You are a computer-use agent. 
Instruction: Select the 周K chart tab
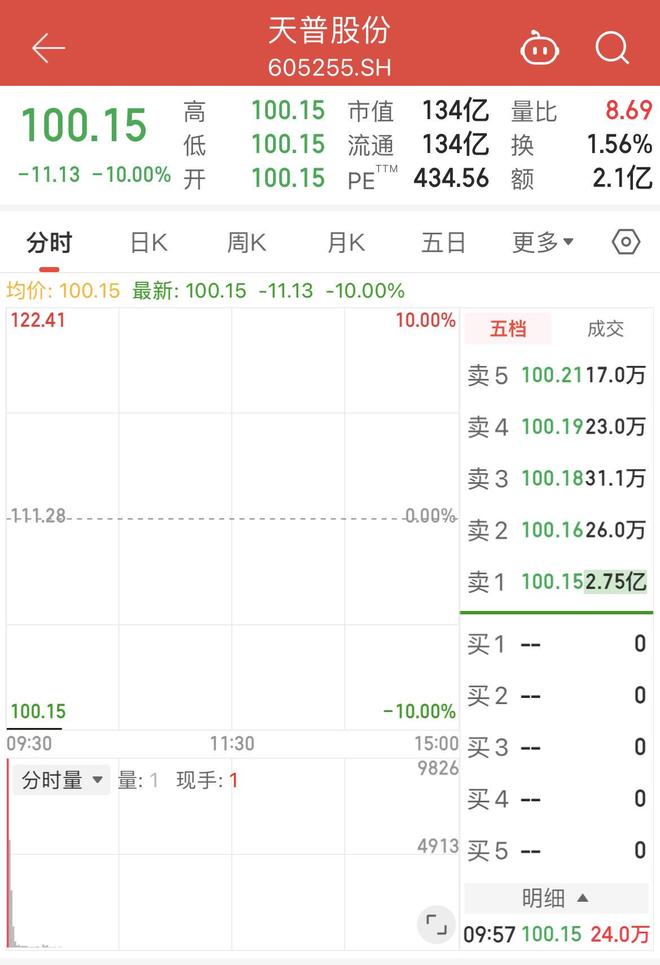(x=246, y=242)
